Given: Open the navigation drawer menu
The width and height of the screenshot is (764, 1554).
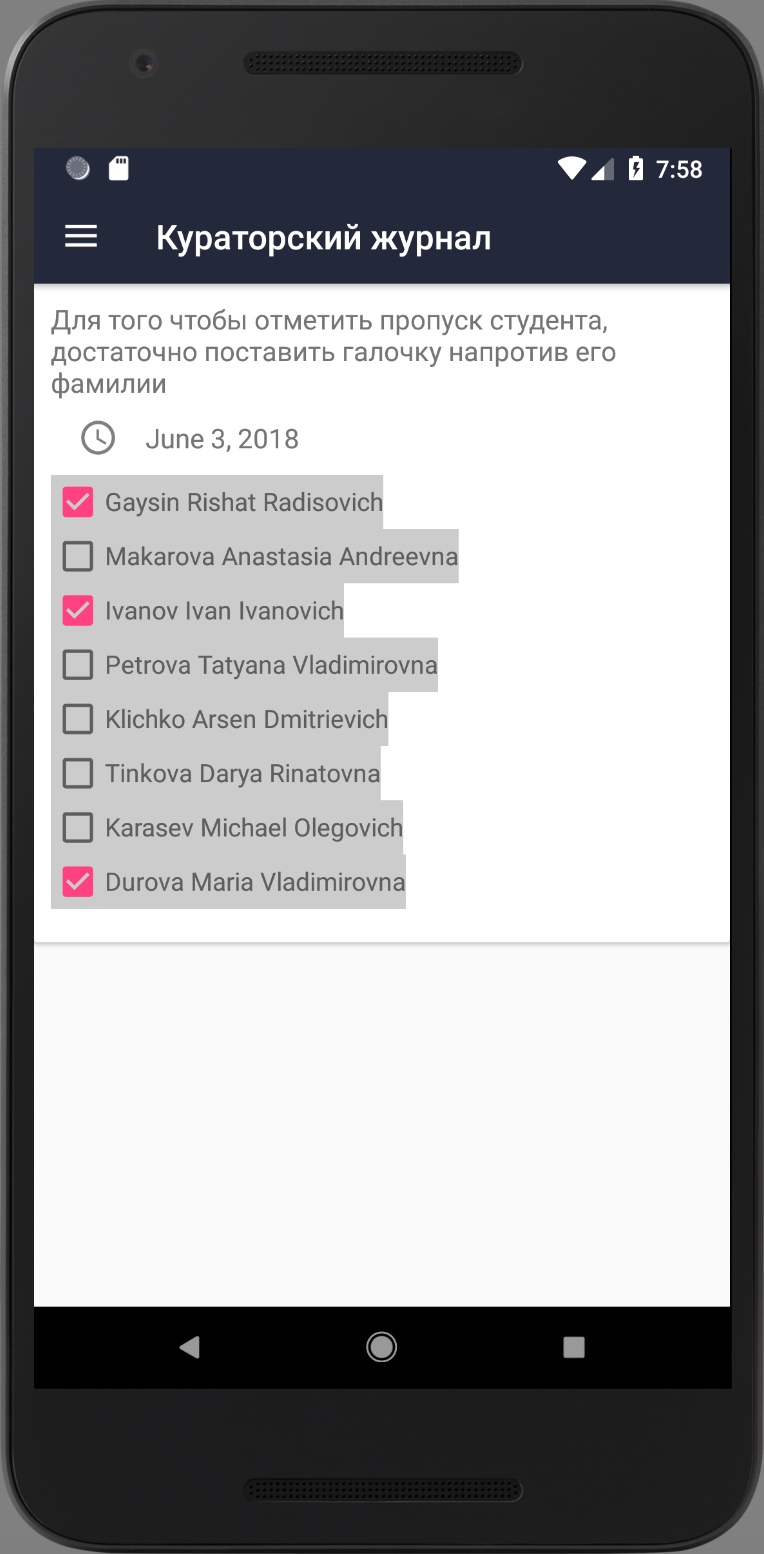Looking at the screenshot, I should point(81,237).
